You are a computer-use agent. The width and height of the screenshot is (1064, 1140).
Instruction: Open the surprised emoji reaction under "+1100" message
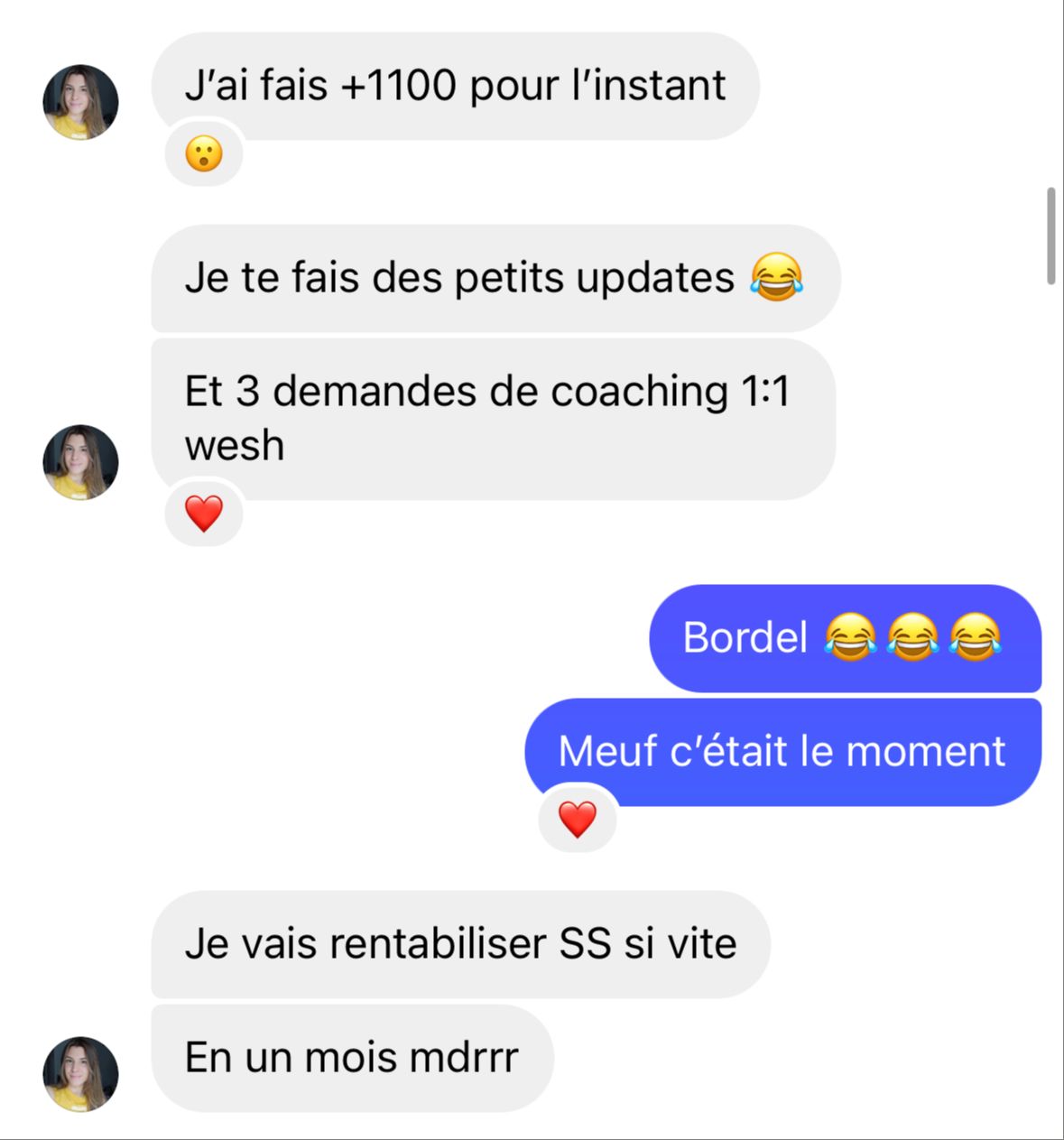coord(204,154)
